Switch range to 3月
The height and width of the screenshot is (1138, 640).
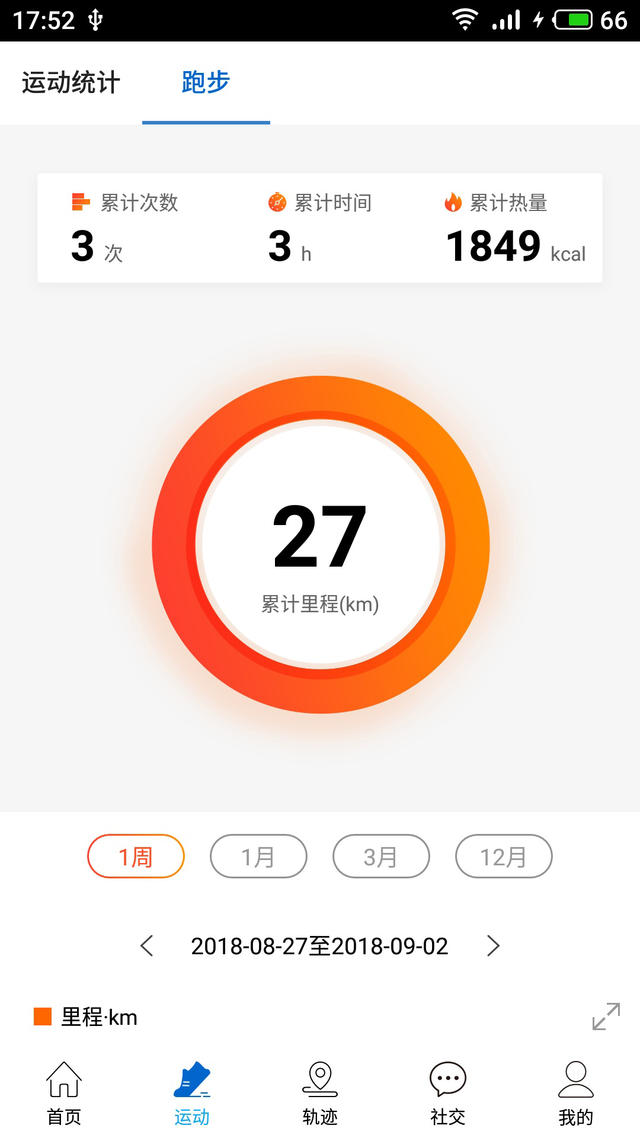[381, 856]
